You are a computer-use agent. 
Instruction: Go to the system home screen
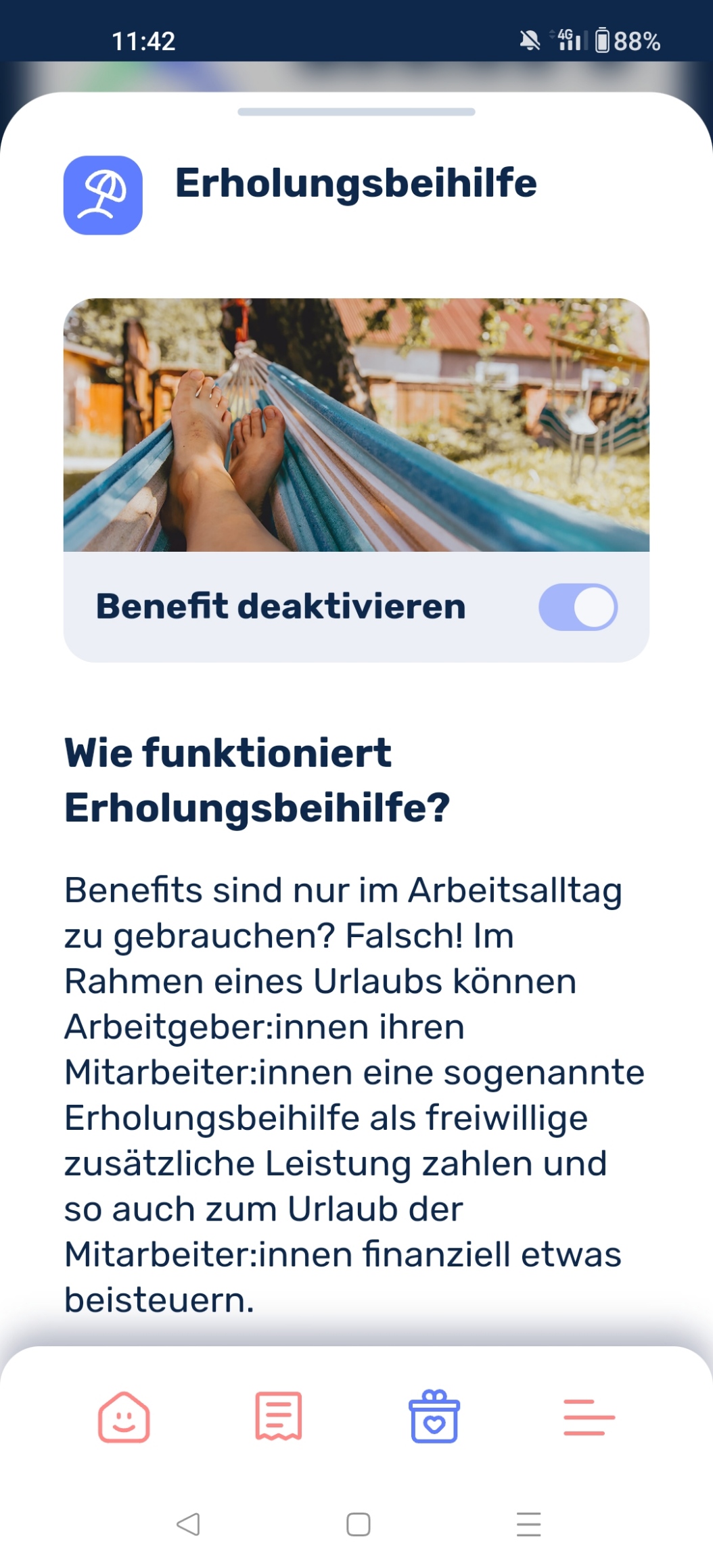click(358, 1524)
